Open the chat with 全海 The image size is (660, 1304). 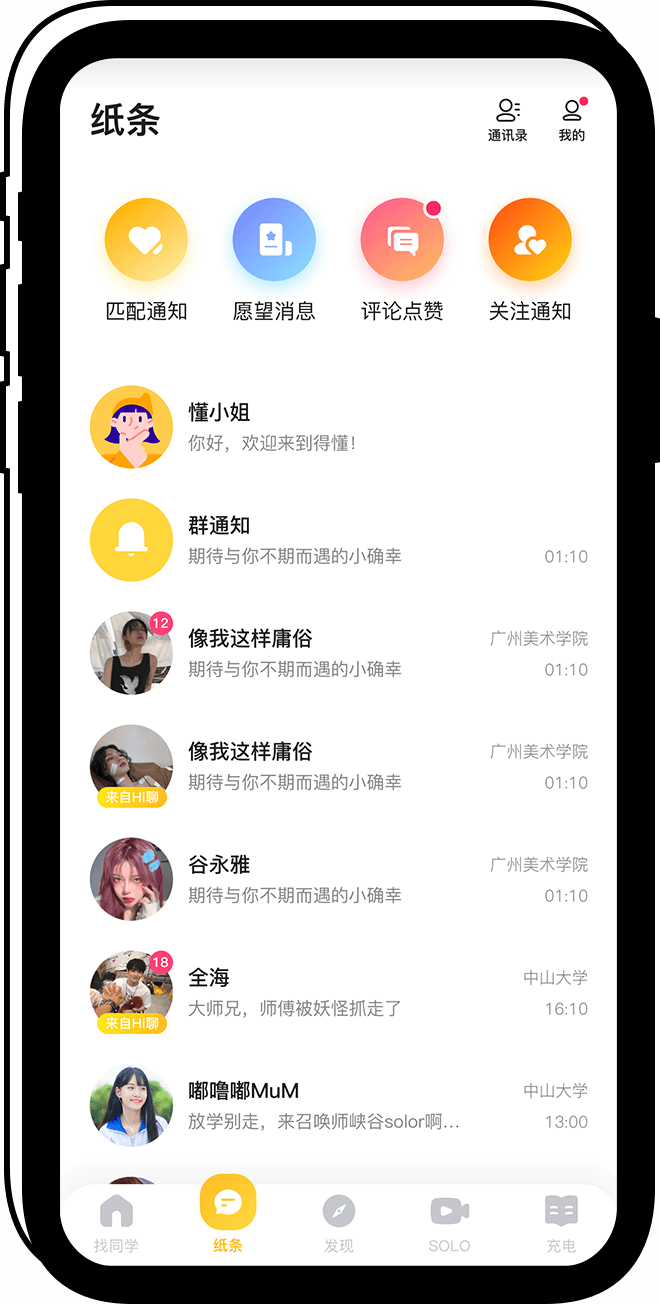point(339,992)
